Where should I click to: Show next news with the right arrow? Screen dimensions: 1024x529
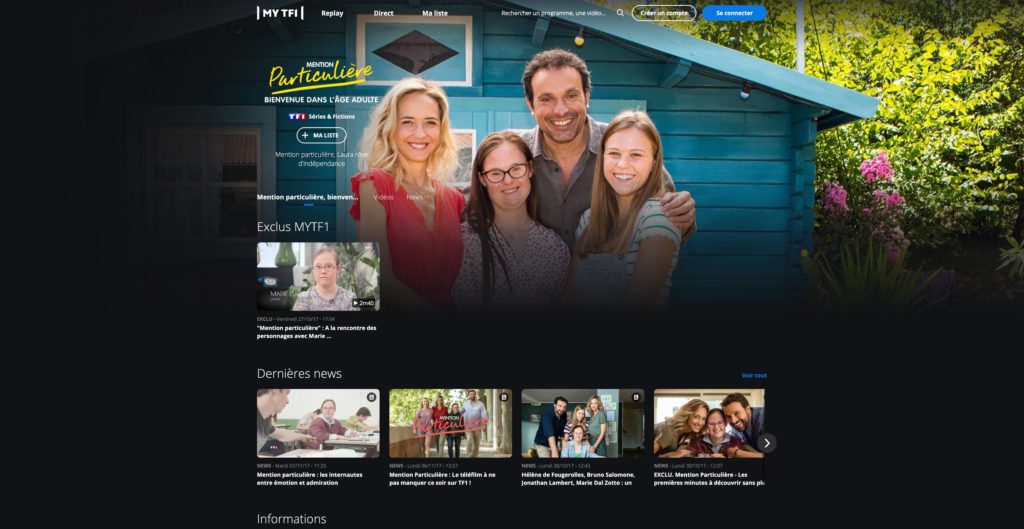click(767, 442)
